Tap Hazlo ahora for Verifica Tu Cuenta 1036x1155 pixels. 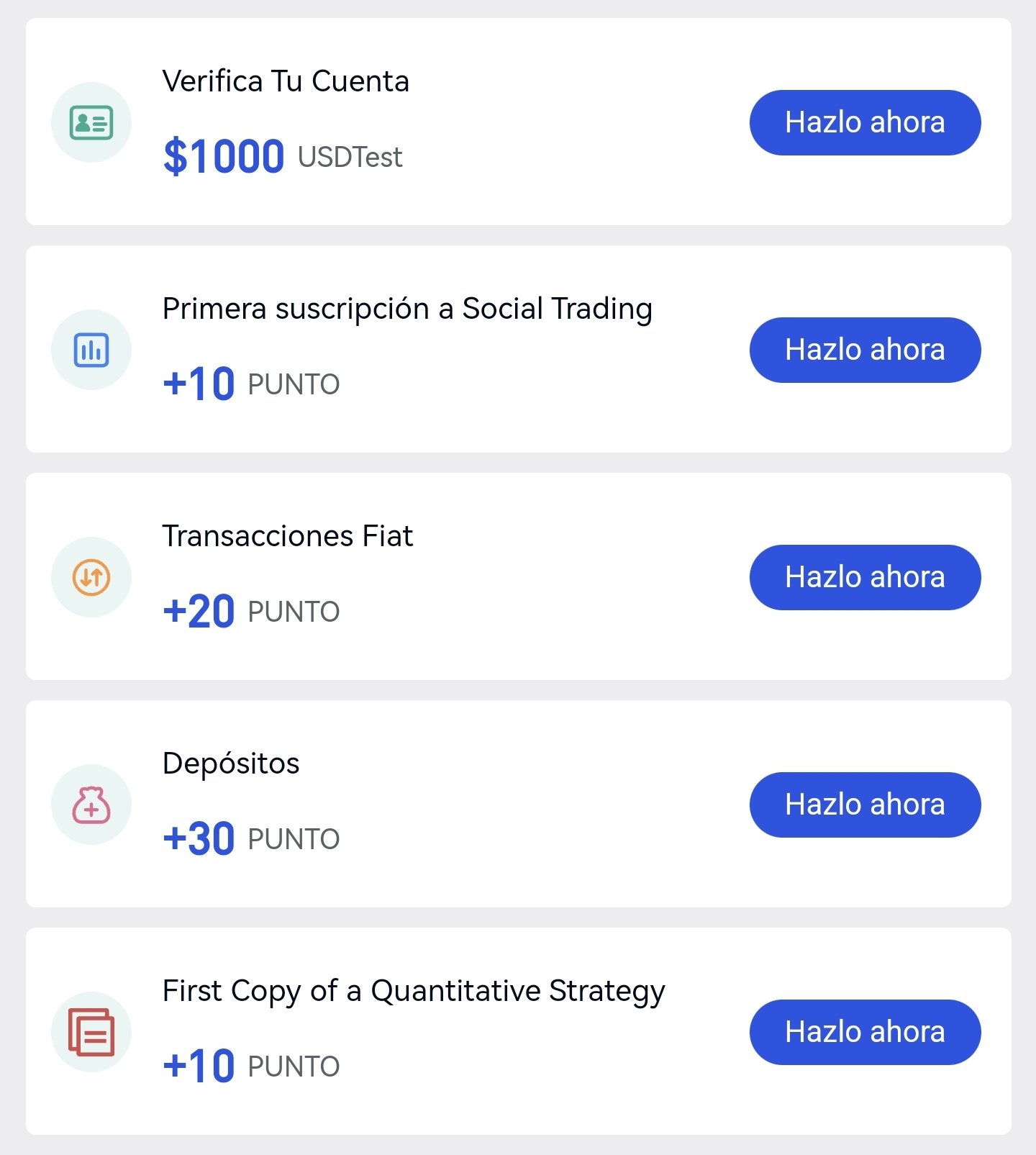tap(865, 122)
